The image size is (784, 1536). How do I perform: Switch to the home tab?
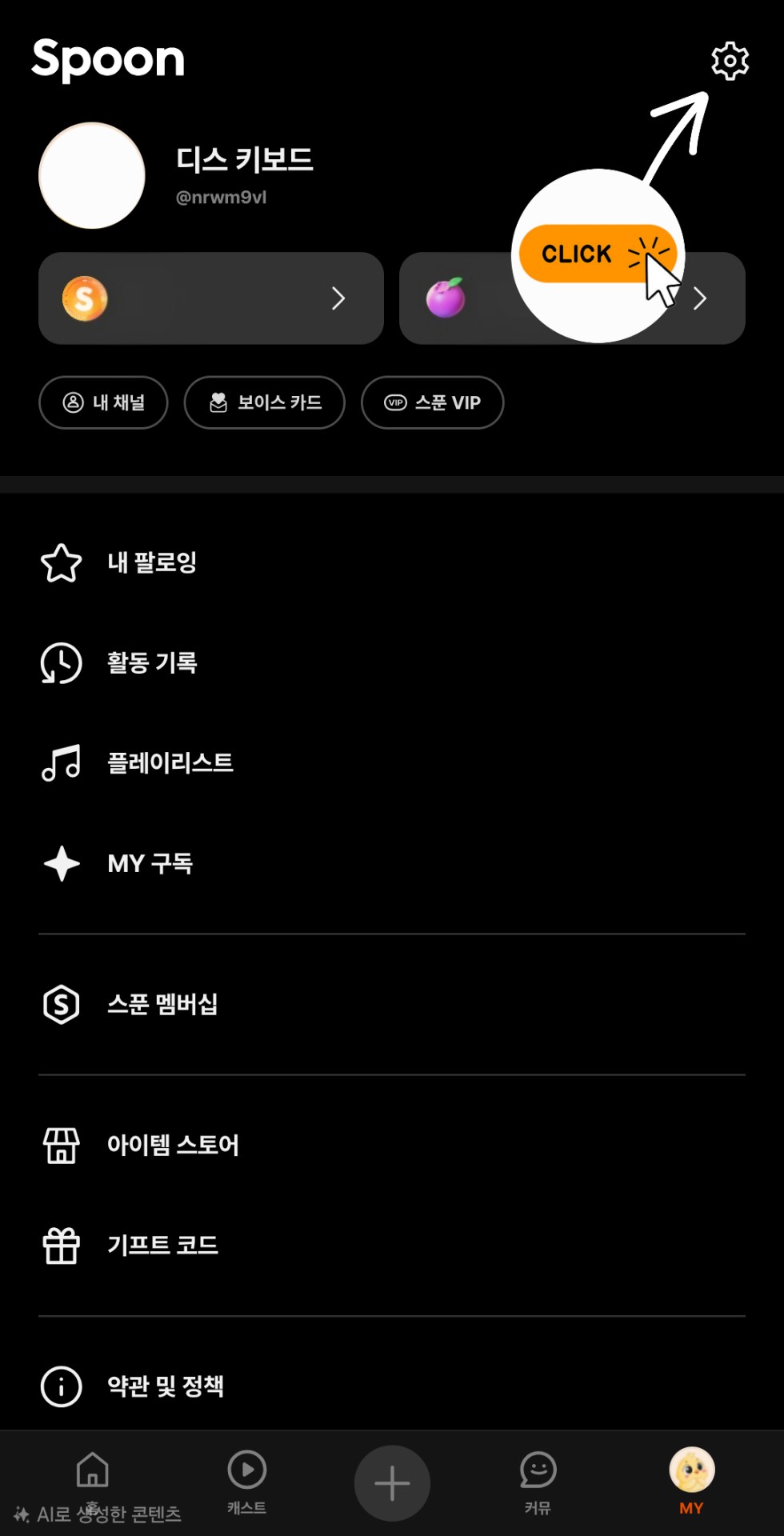point(92,1472)
